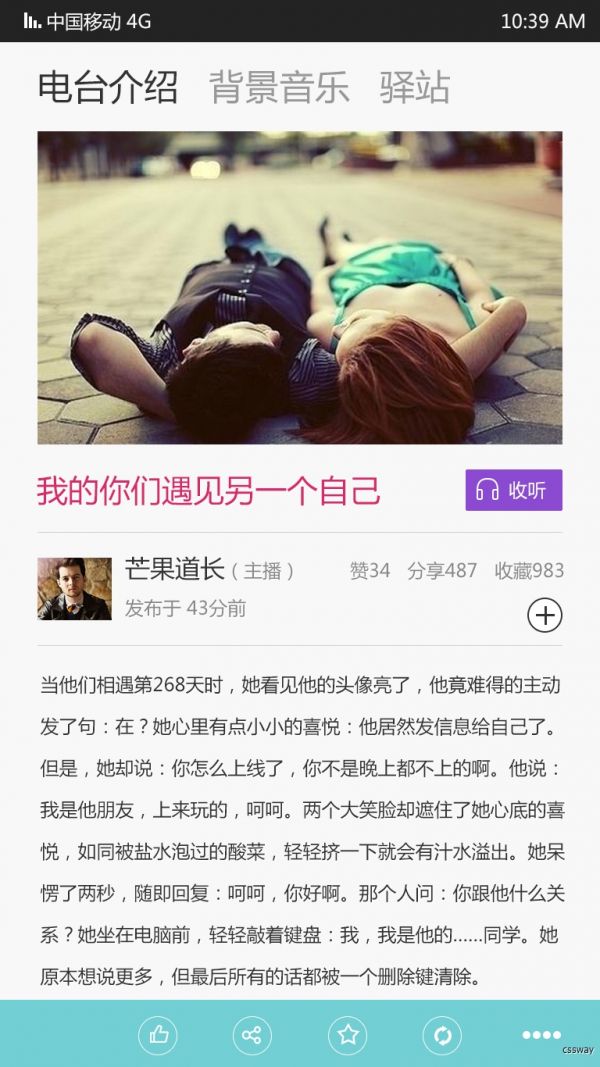Screen dimensions: 600x1067
Task: Share this radio post
Action: pos(252,1035)
